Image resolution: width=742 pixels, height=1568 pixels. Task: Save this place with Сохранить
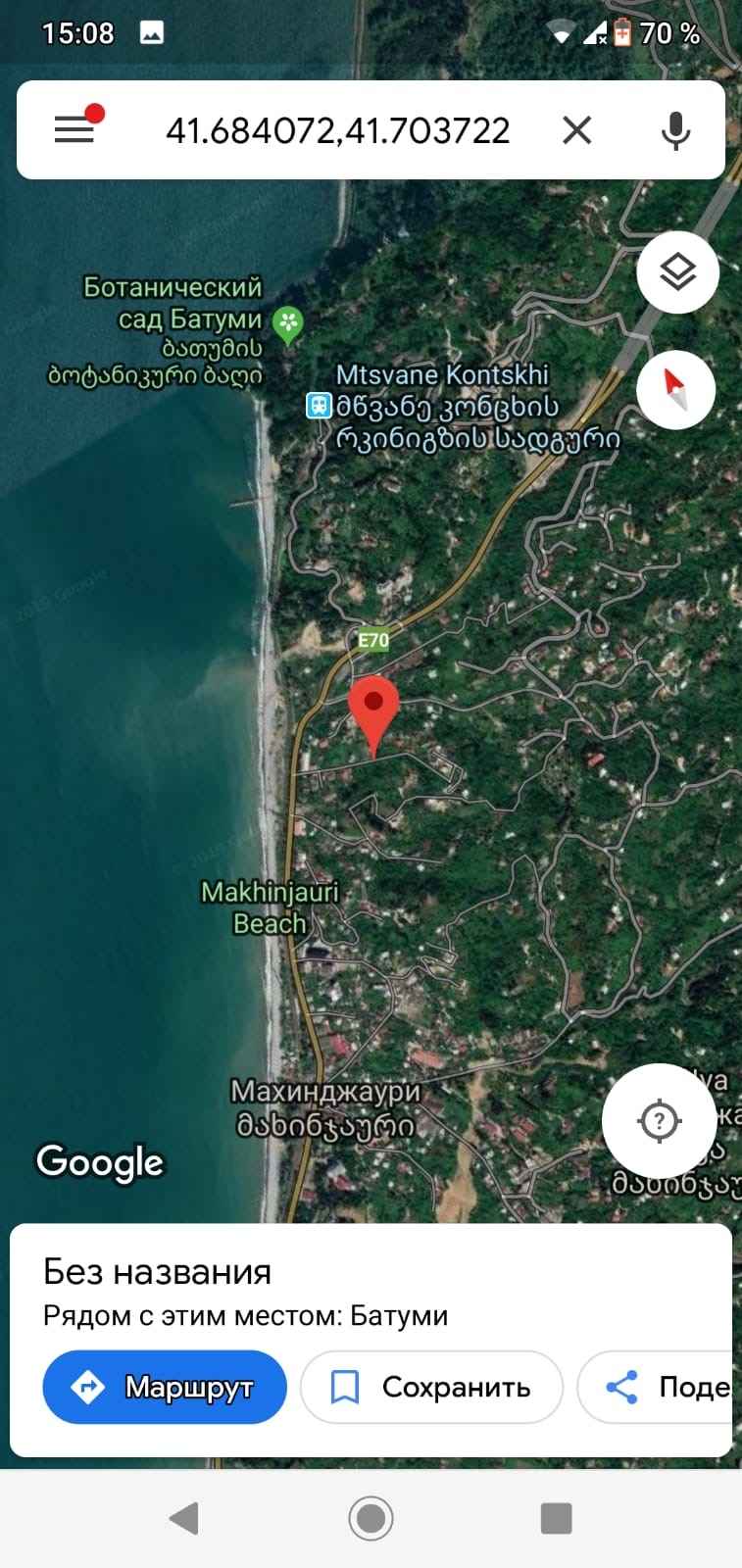click(431, 1387)
